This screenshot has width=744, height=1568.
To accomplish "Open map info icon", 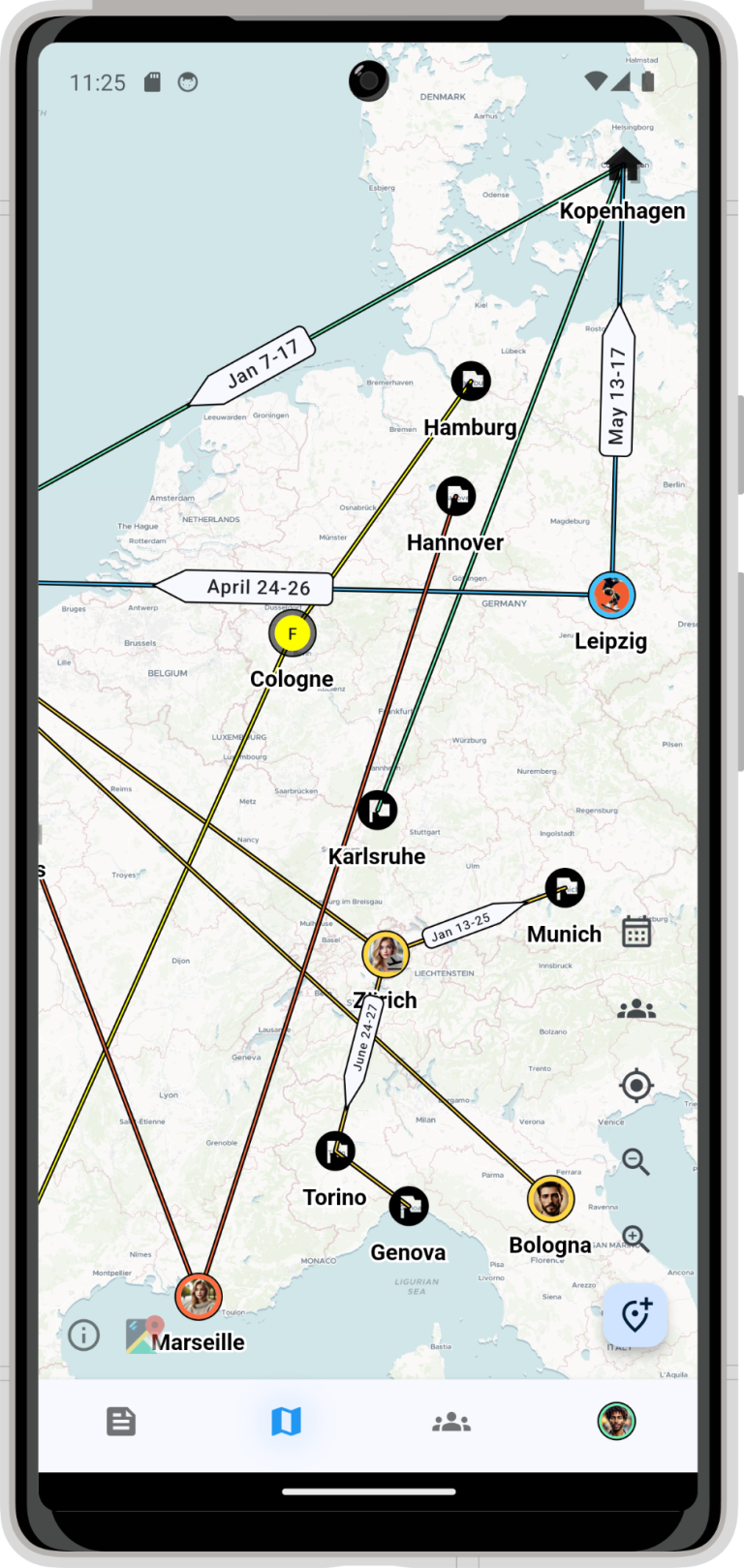I will (84, 1336).
